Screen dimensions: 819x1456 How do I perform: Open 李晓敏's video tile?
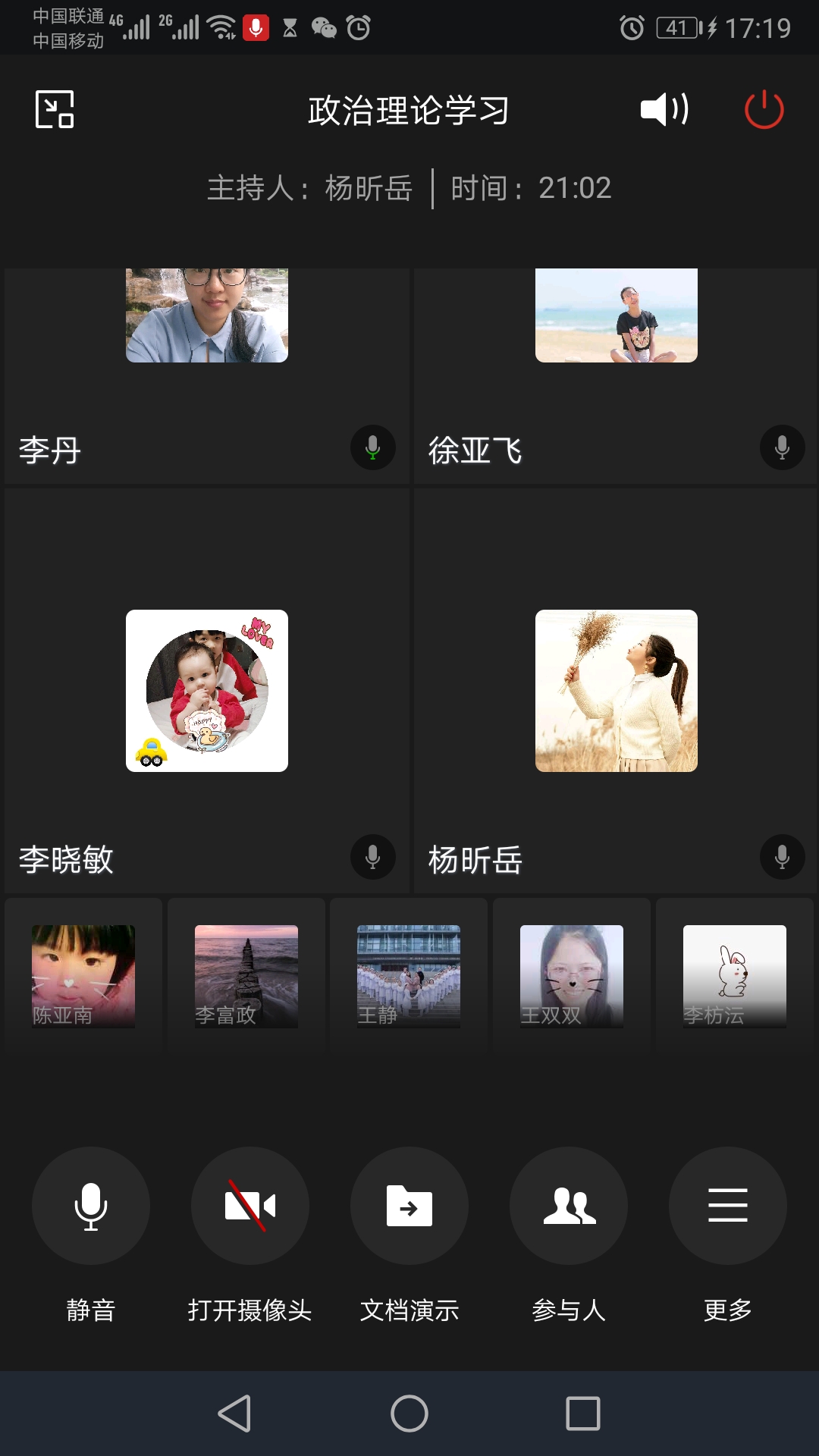point(207,690)
